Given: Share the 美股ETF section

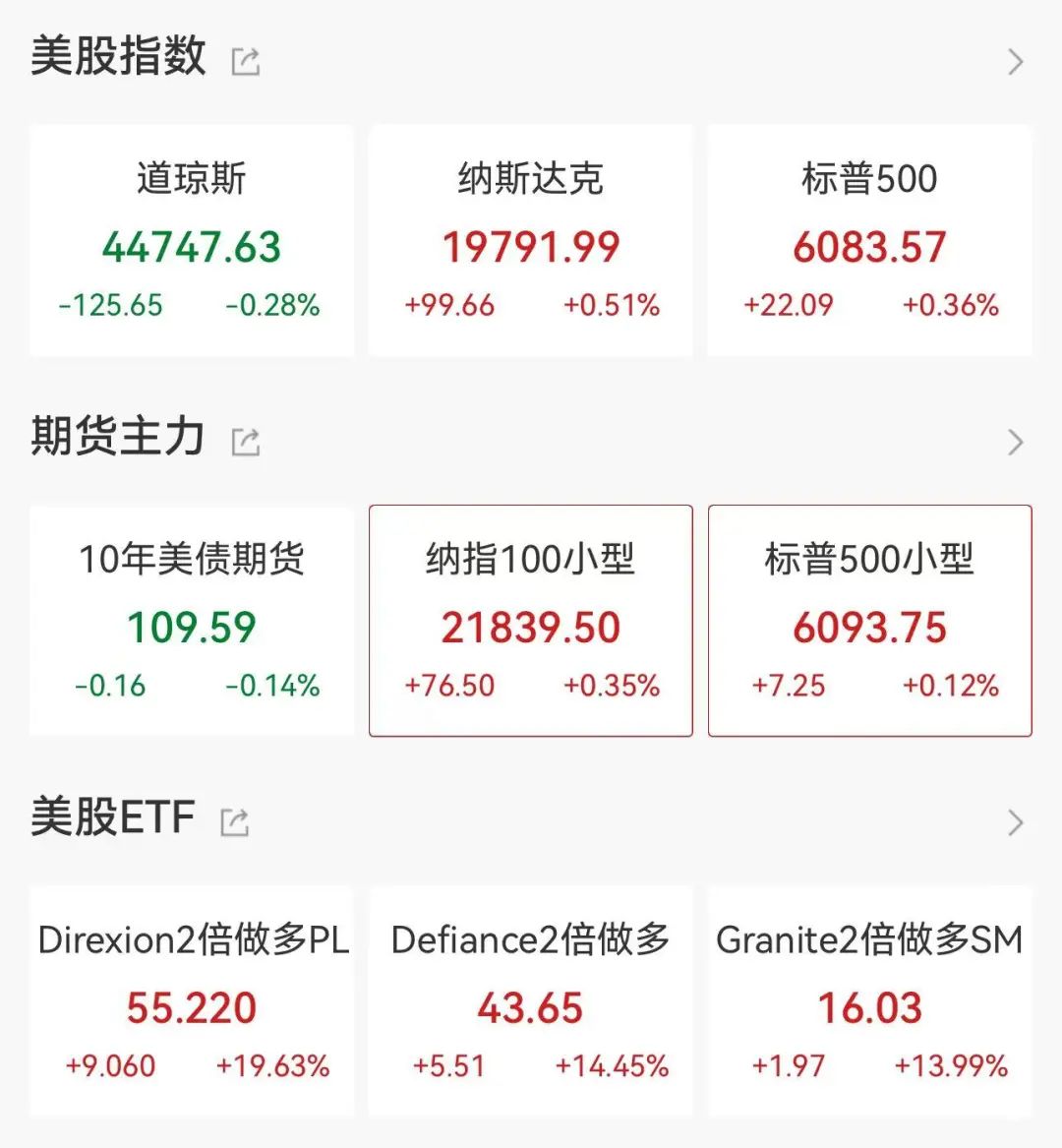Looking at the screenshot, I should [x=234, y=821].
